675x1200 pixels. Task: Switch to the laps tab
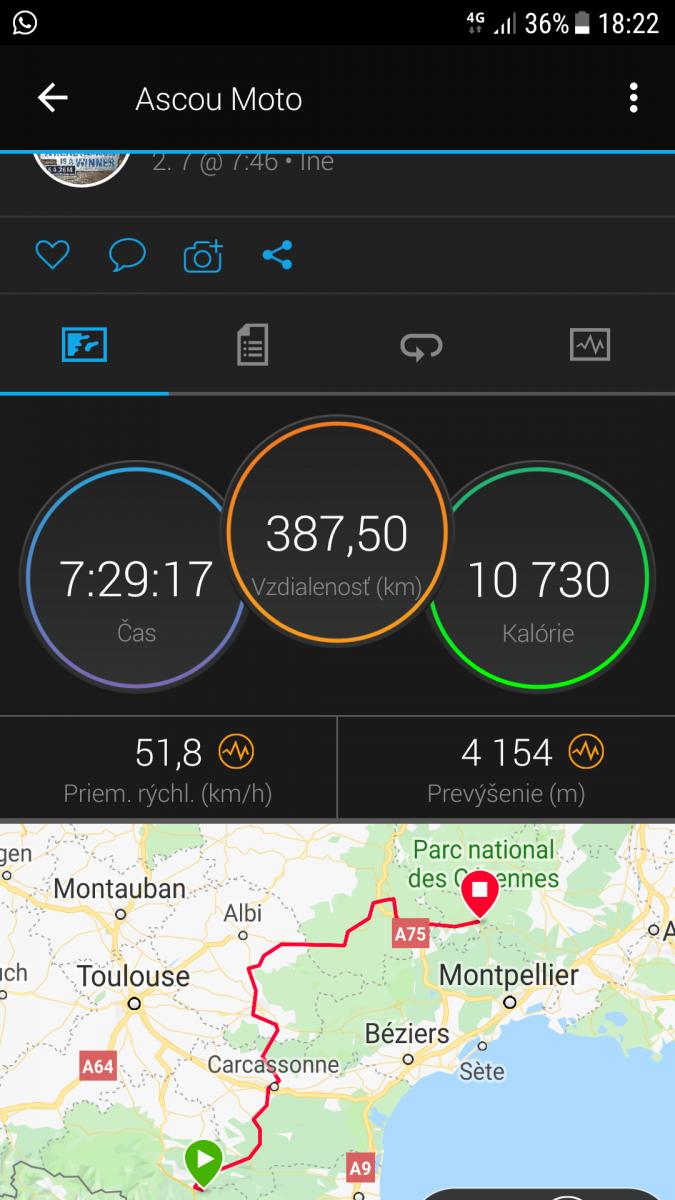(421, 346)
